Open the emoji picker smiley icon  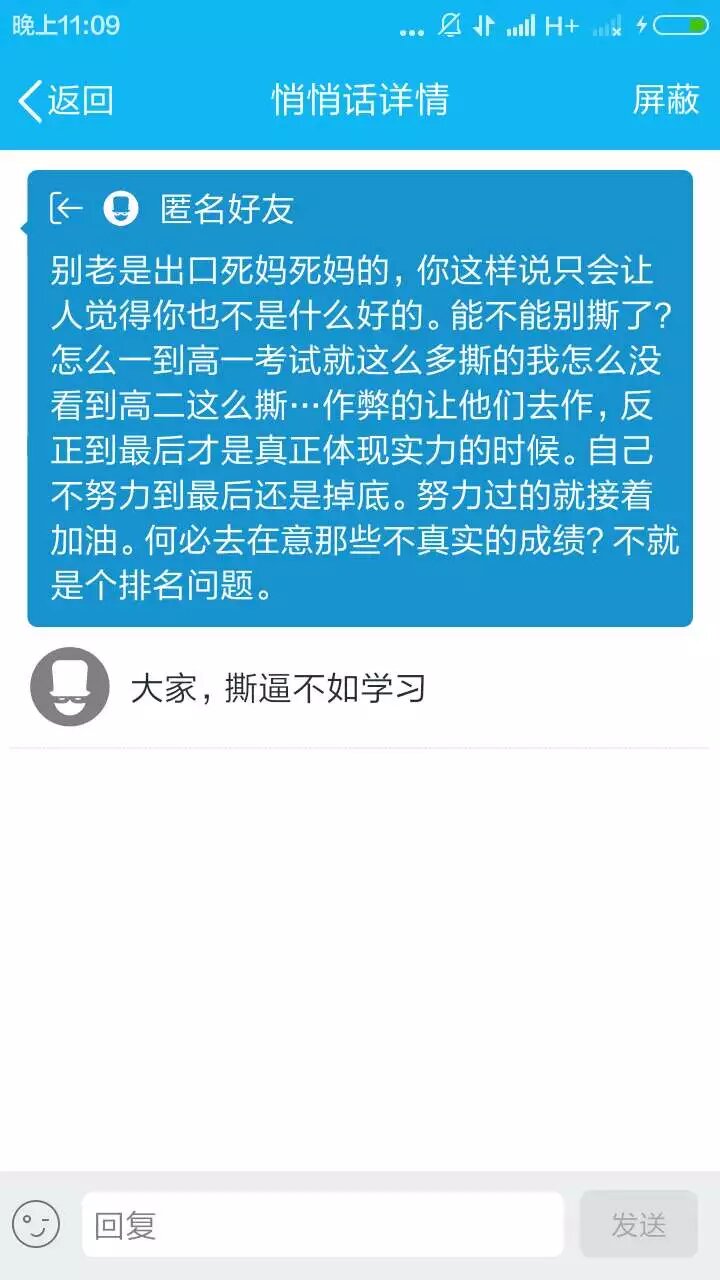pos(36,1224)
